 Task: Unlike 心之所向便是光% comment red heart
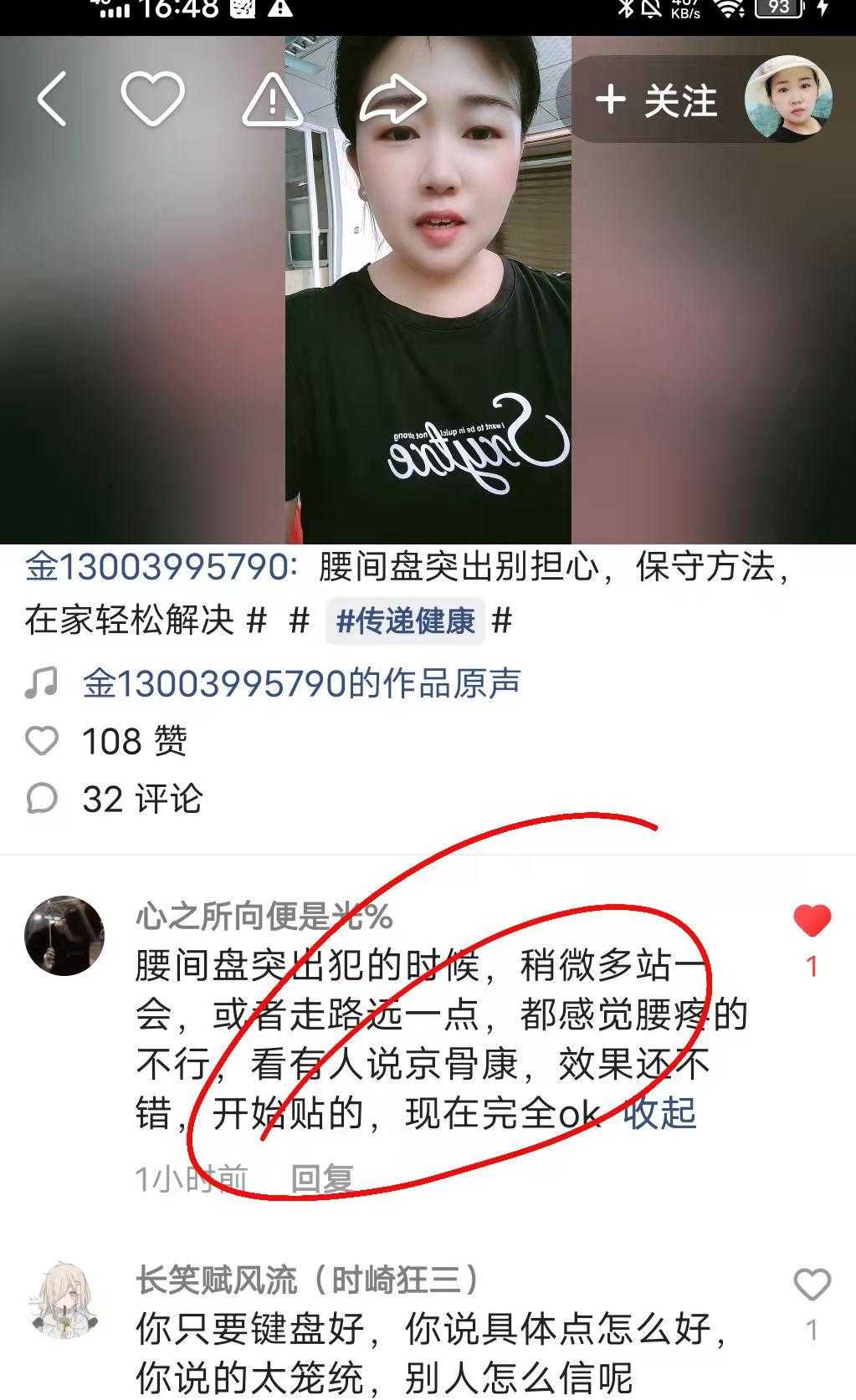coord(811,922)
